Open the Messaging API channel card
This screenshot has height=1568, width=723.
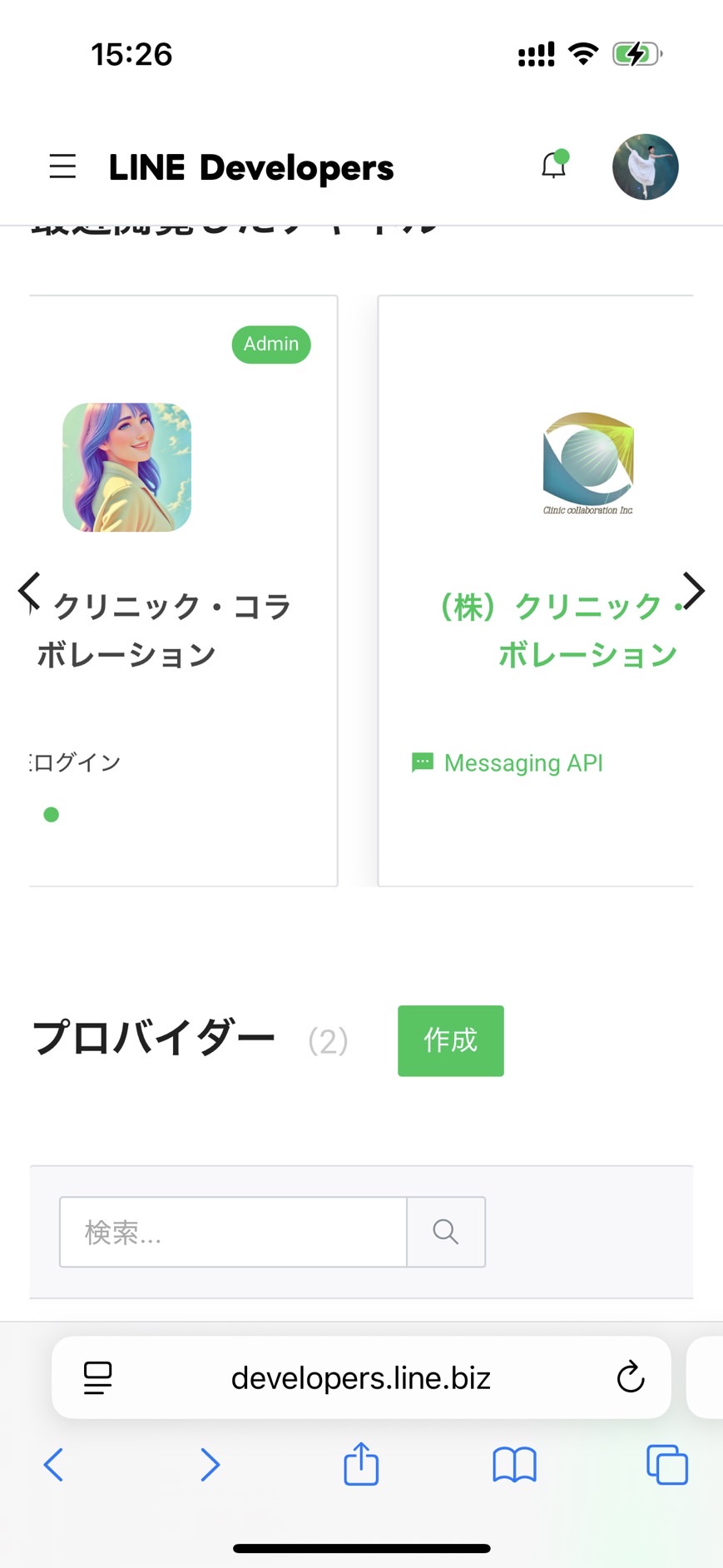536,591
